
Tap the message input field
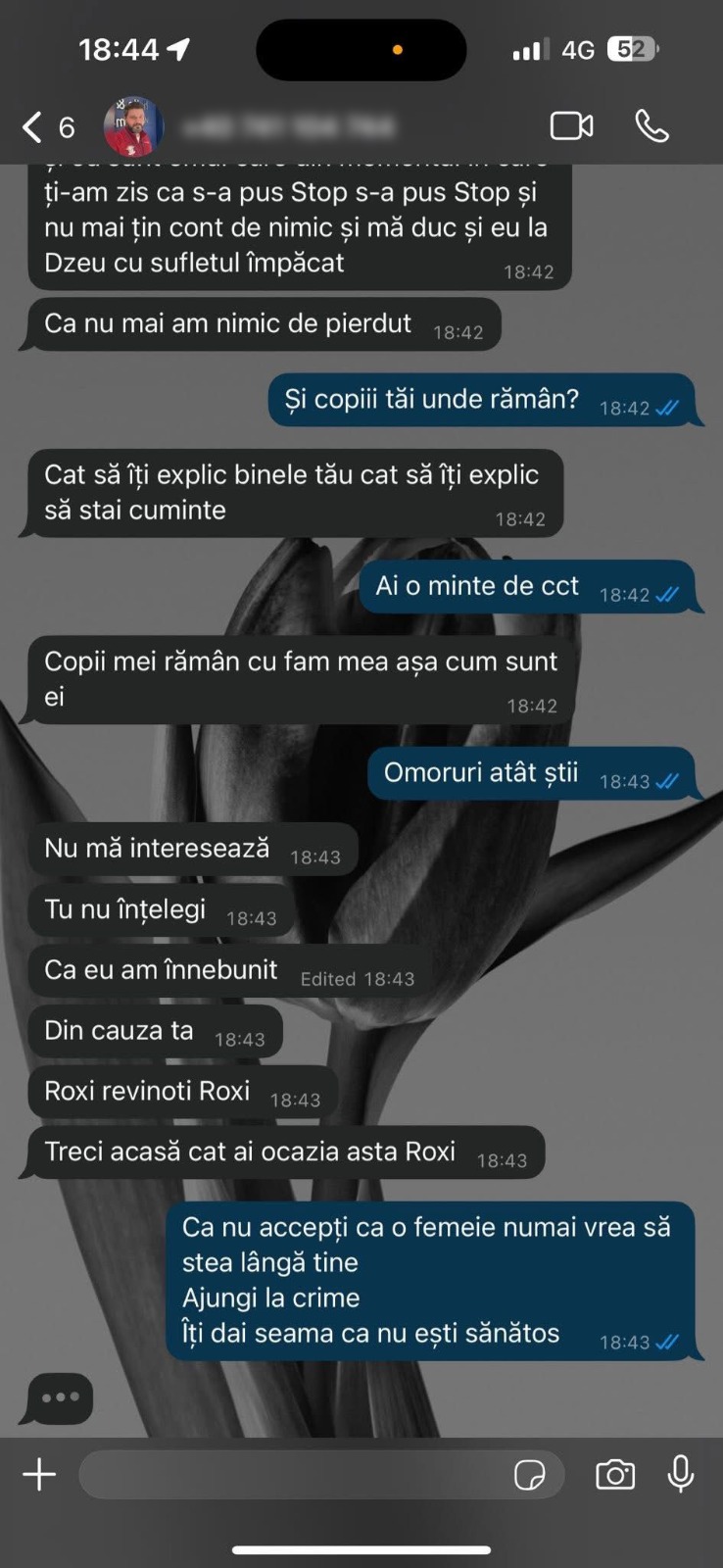click(294, 1474)
